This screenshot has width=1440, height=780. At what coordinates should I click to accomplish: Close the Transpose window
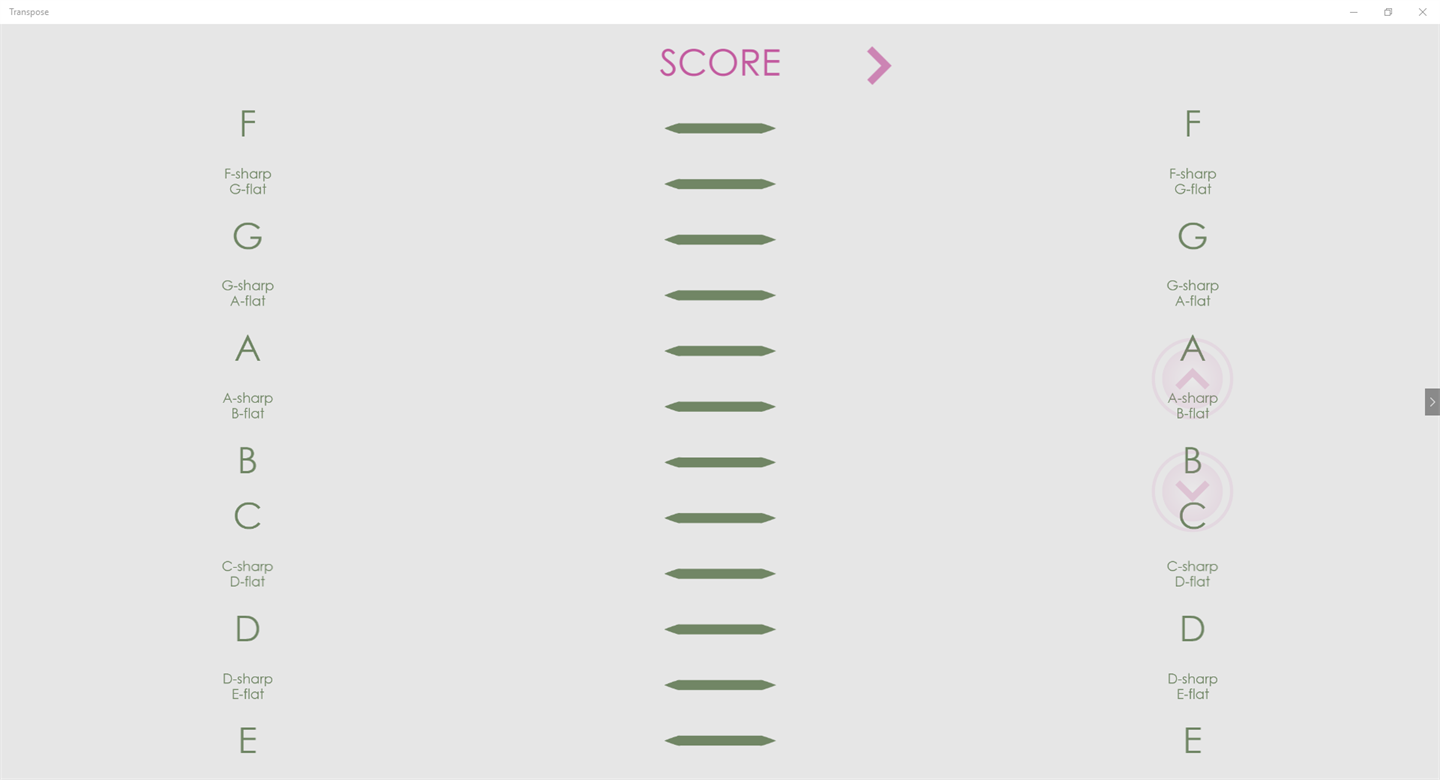click(x=1422, y=12)
